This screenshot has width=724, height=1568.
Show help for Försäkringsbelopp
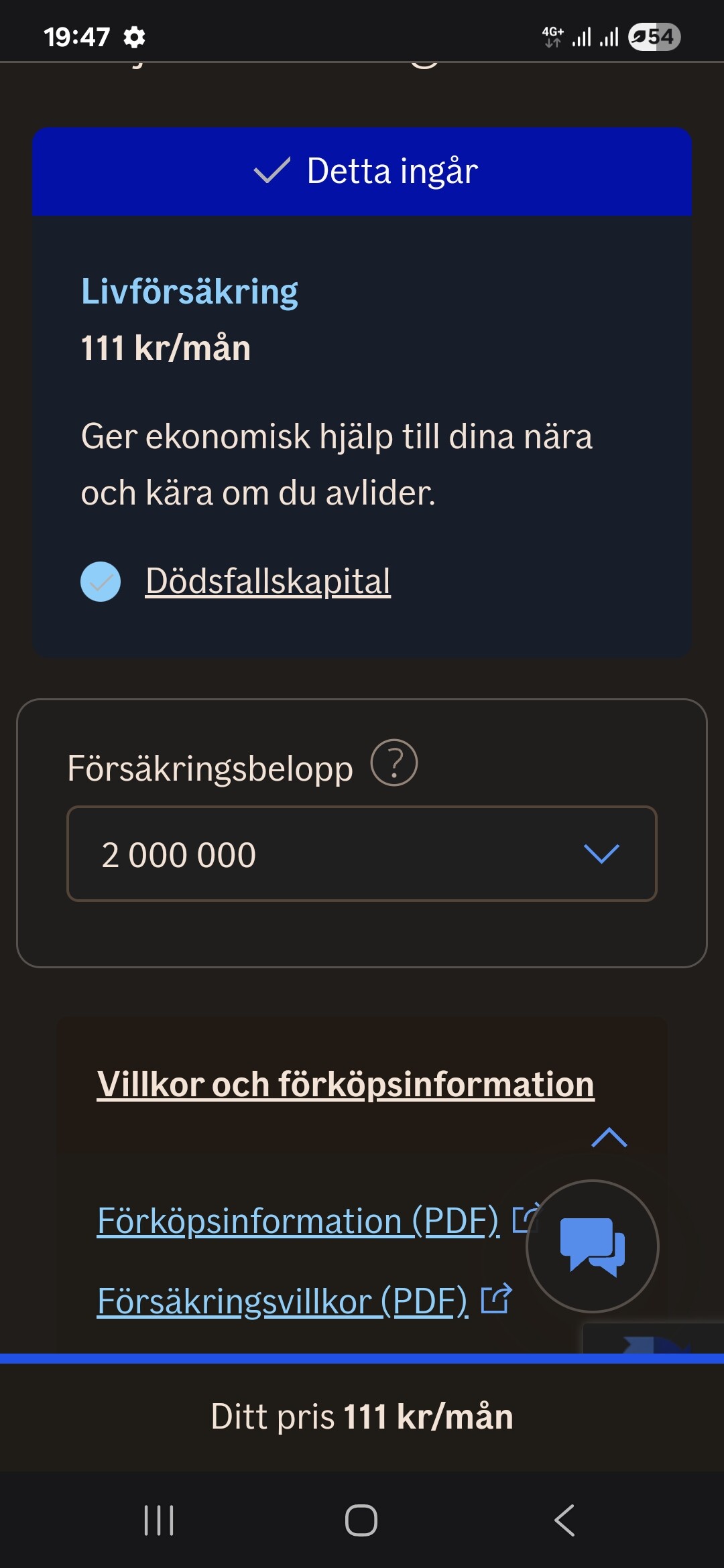394,763
